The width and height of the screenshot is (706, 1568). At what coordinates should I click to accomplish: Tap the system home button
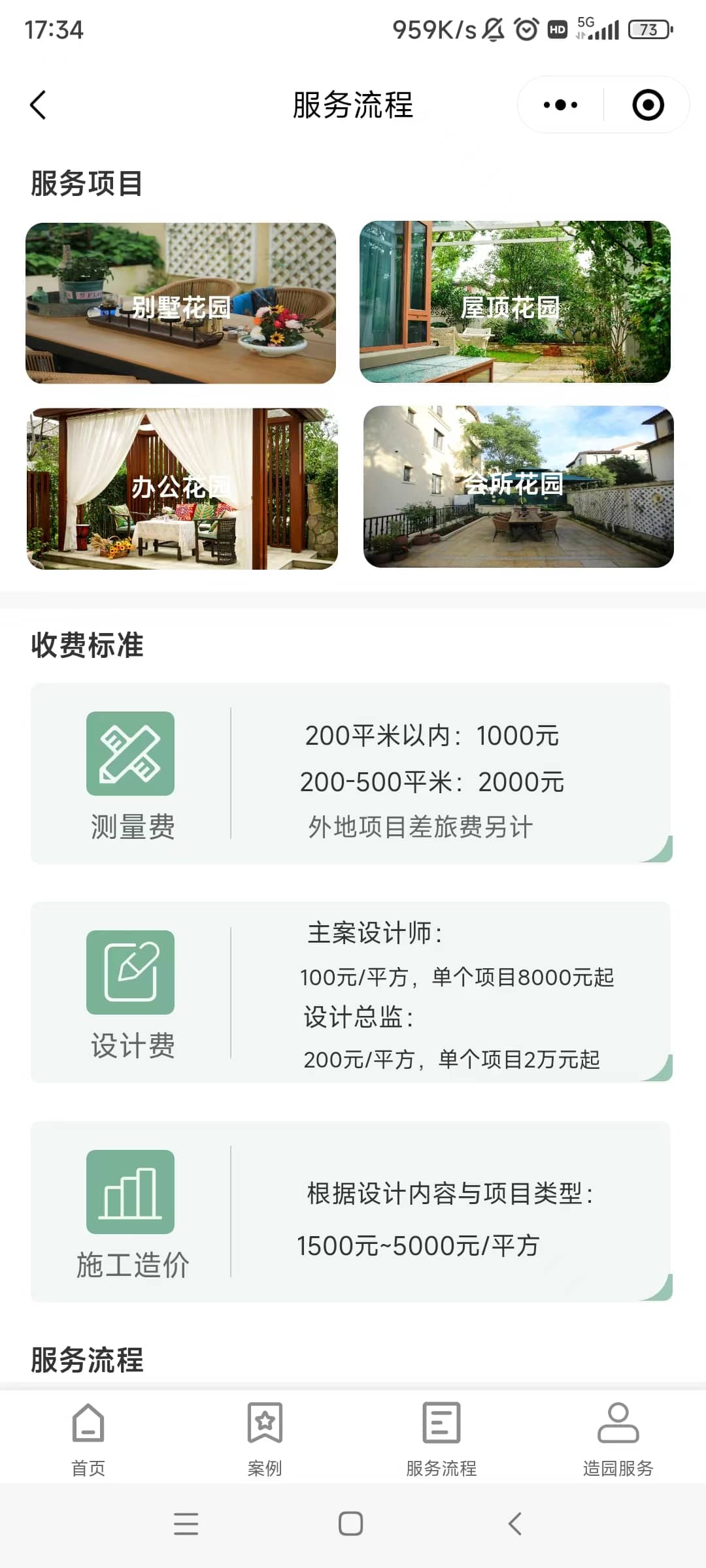351,1524
